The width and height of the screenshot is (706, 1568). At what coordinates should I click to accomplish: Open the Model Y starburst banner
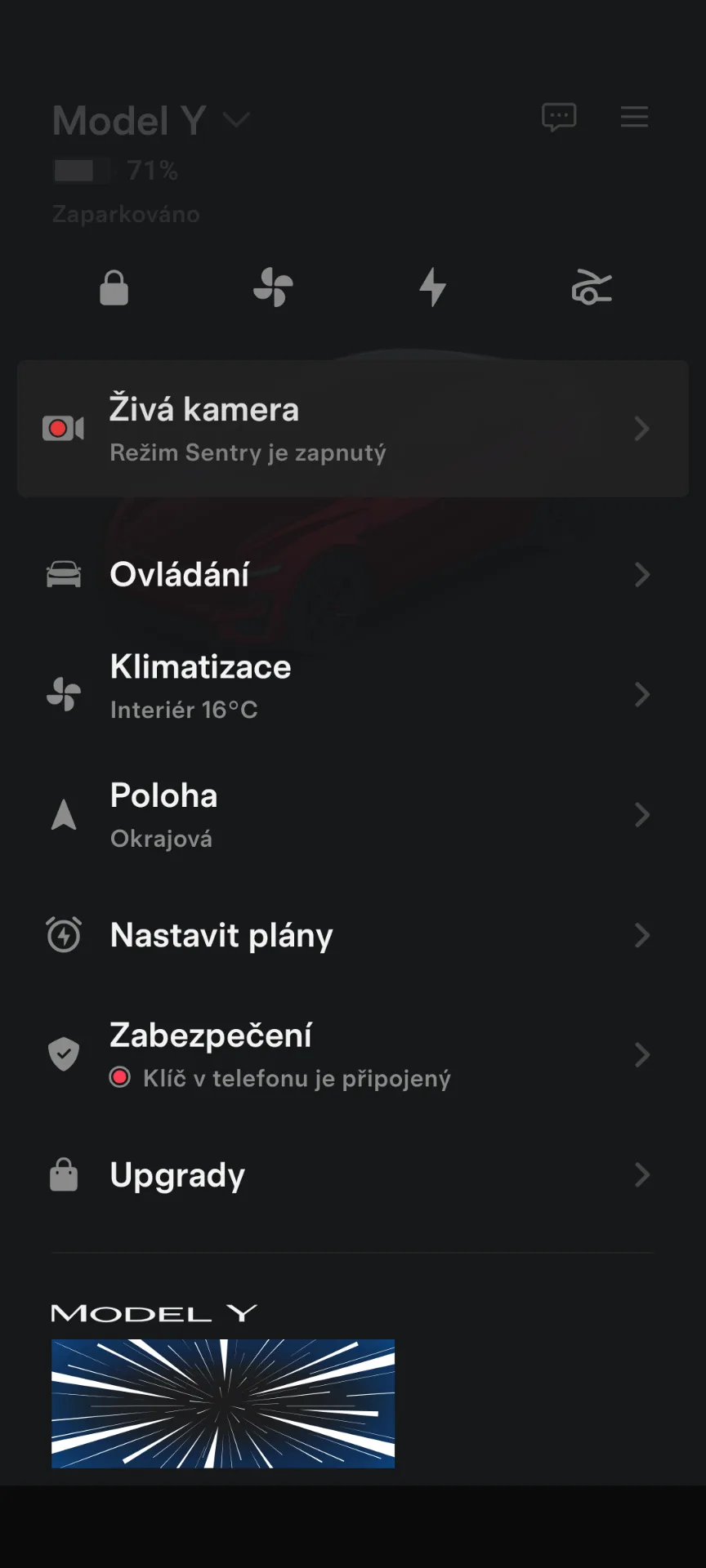click(223, 1403)
